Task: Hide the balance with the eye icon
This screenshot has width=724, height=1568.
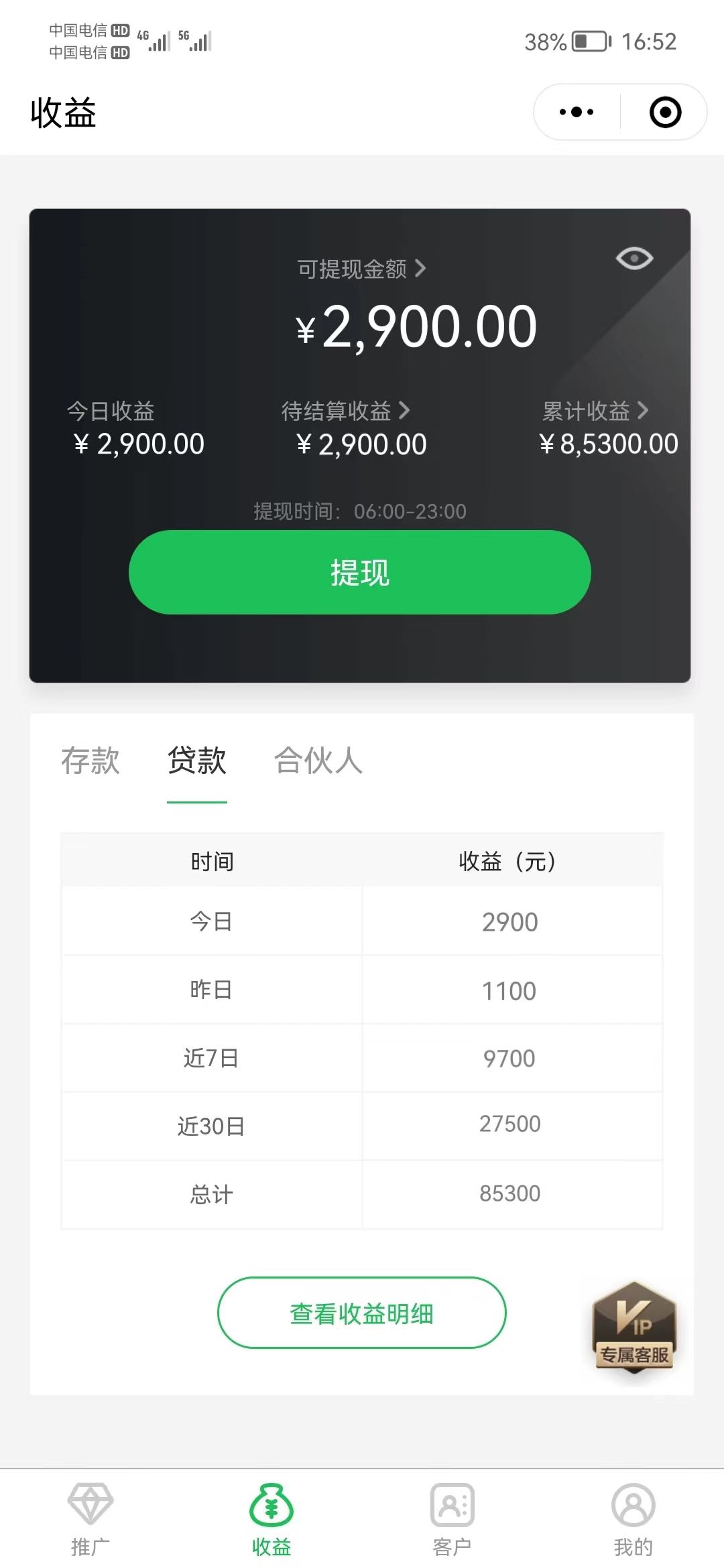Action: (634, 259)
